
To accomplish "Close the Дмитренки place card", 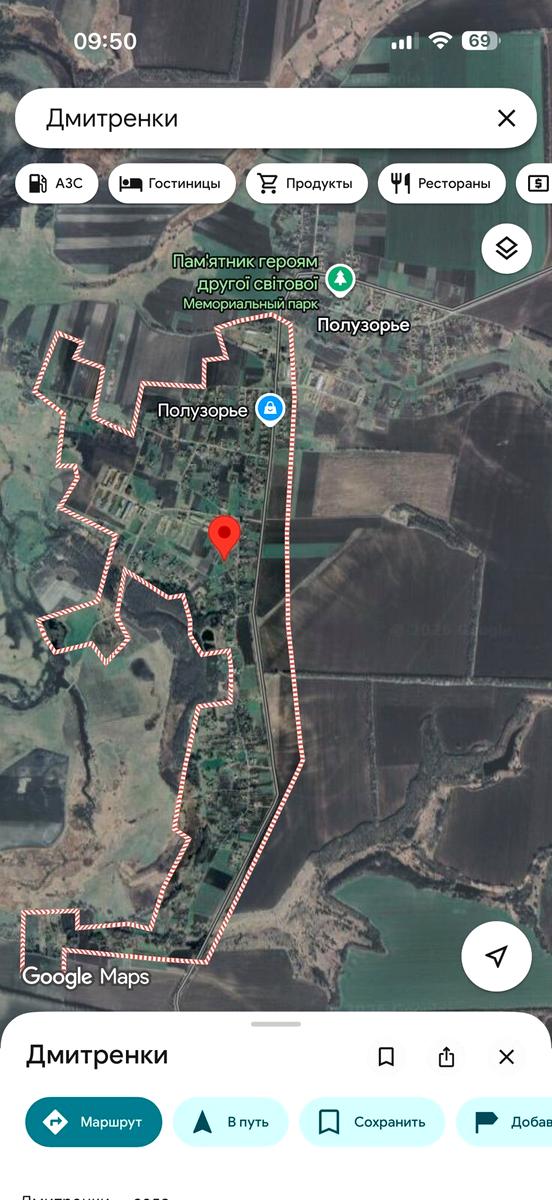I will [x=506, y=1057].
